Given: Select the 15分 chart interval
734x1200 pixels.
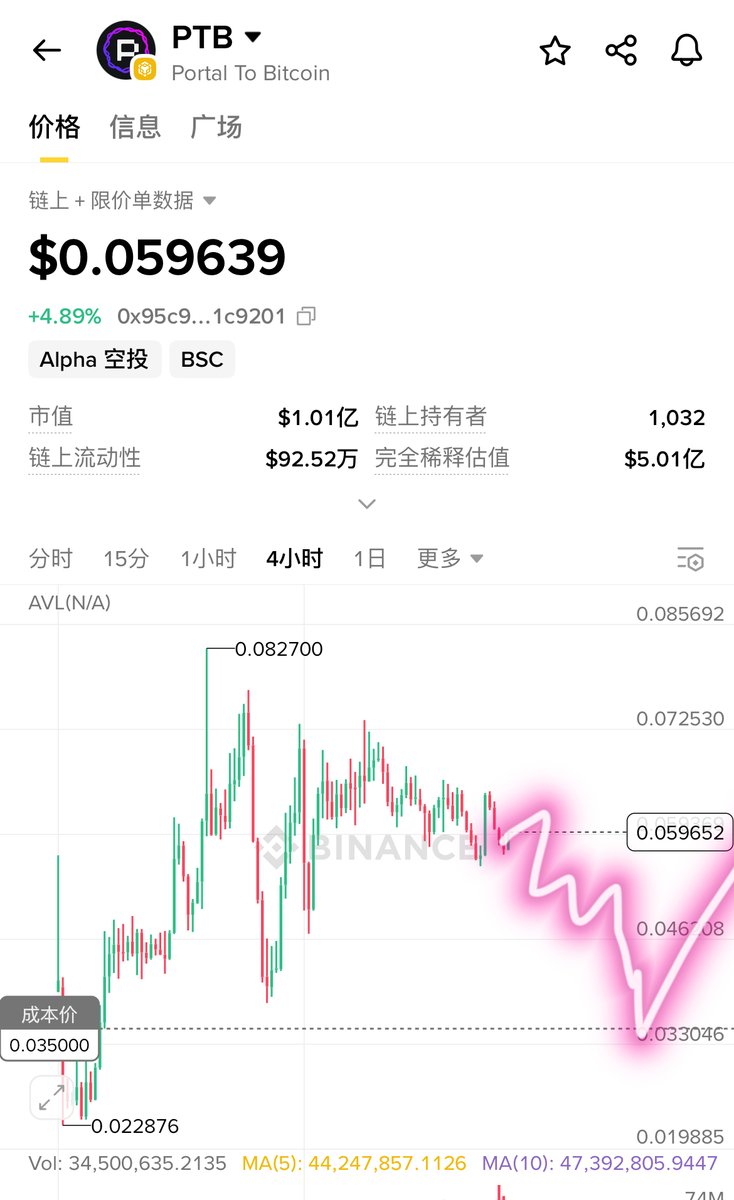Looking at the screenshot, I should pos(126,558).
